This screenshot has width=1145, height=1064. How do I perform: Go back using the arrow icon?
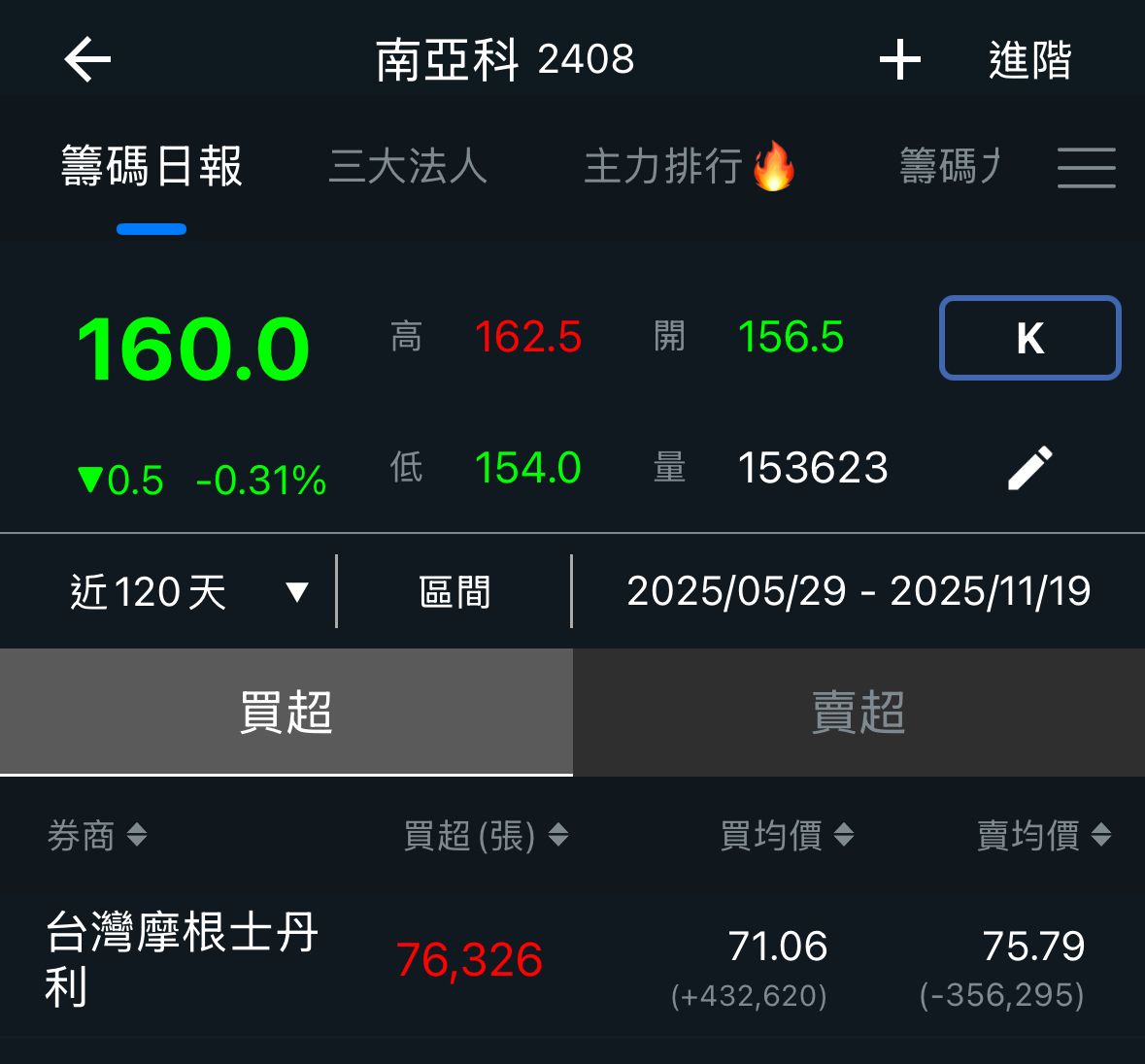[87, 60]
